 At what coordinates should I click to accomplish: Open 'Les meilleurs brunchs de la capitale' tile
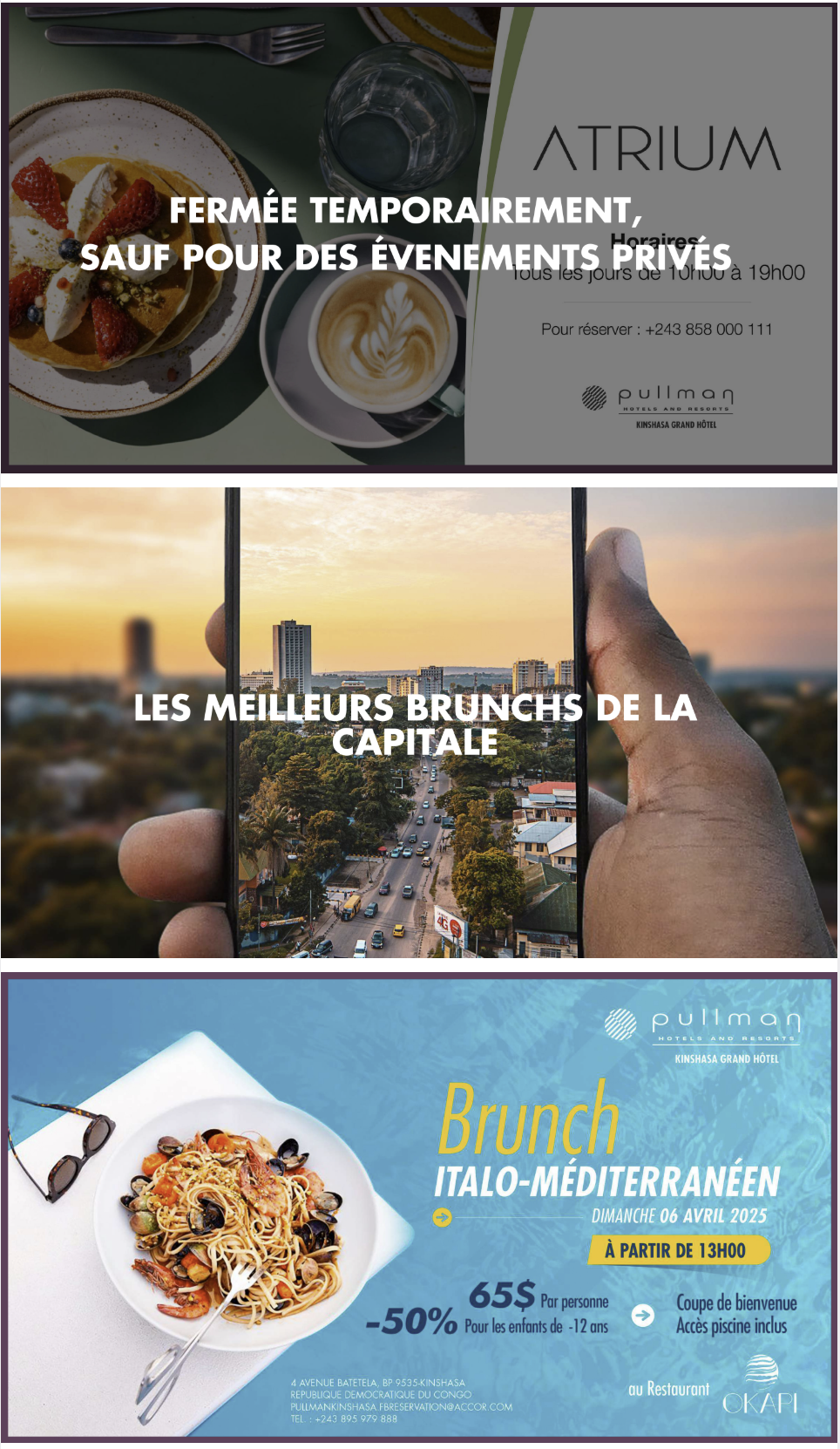click(419, 723)
